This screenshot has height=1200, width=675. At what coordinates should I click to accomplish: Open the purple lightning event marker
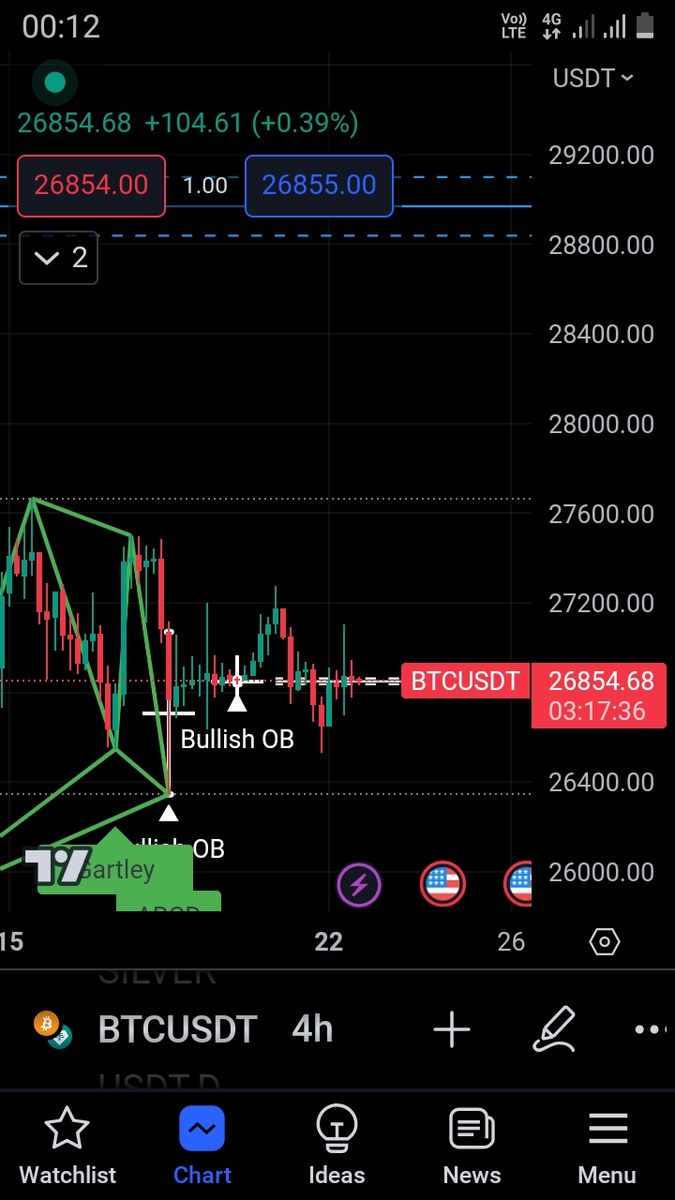tap(360, 884)
